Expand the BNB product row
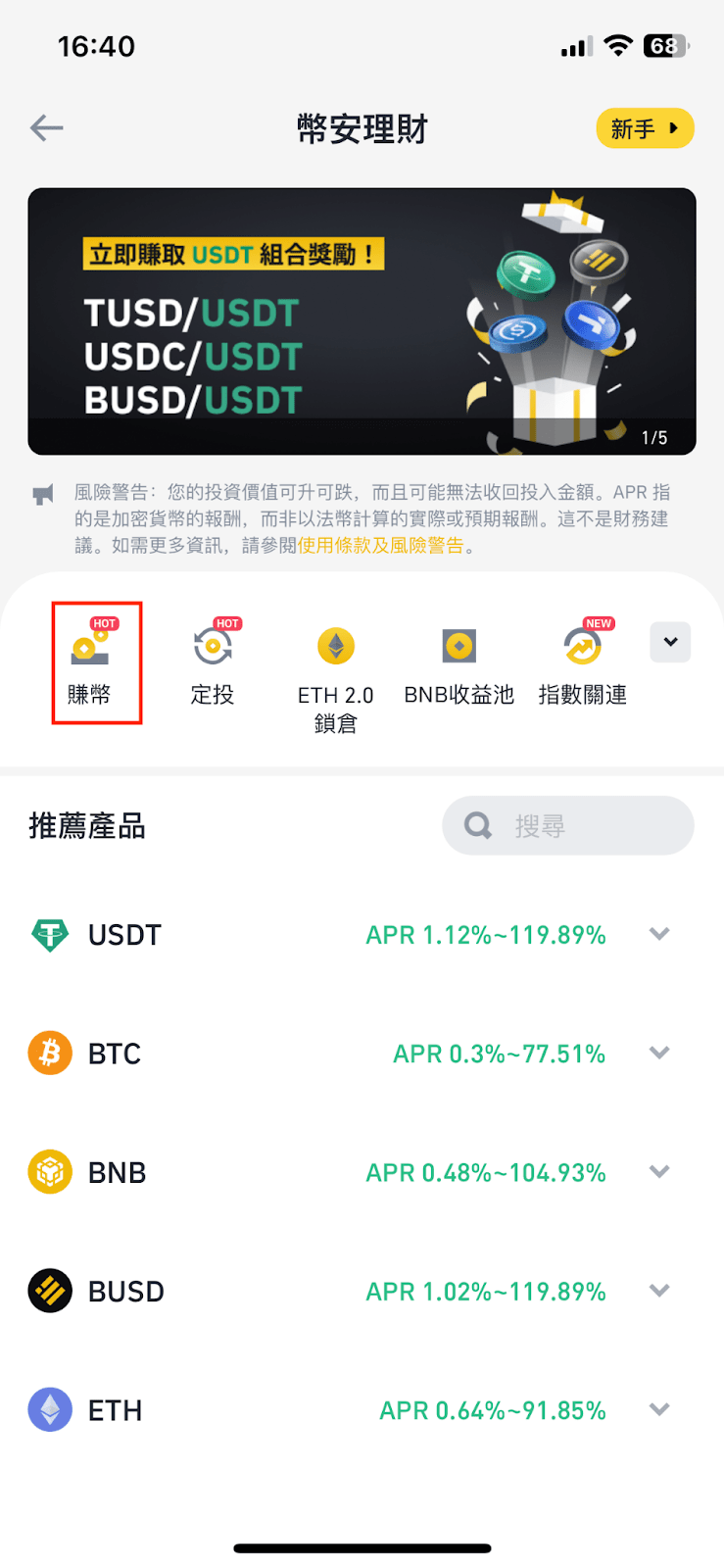 [659, 1172]
